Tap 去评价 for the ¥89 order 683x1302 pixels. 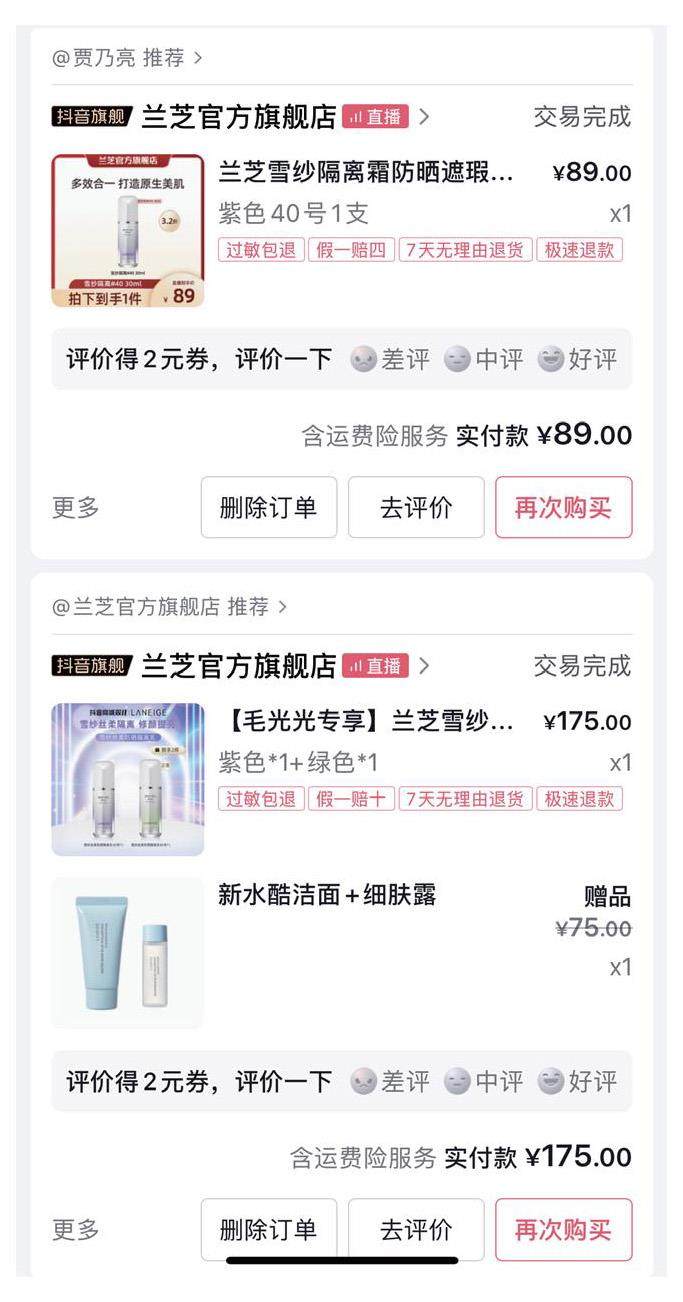click(x=416, y=507)
